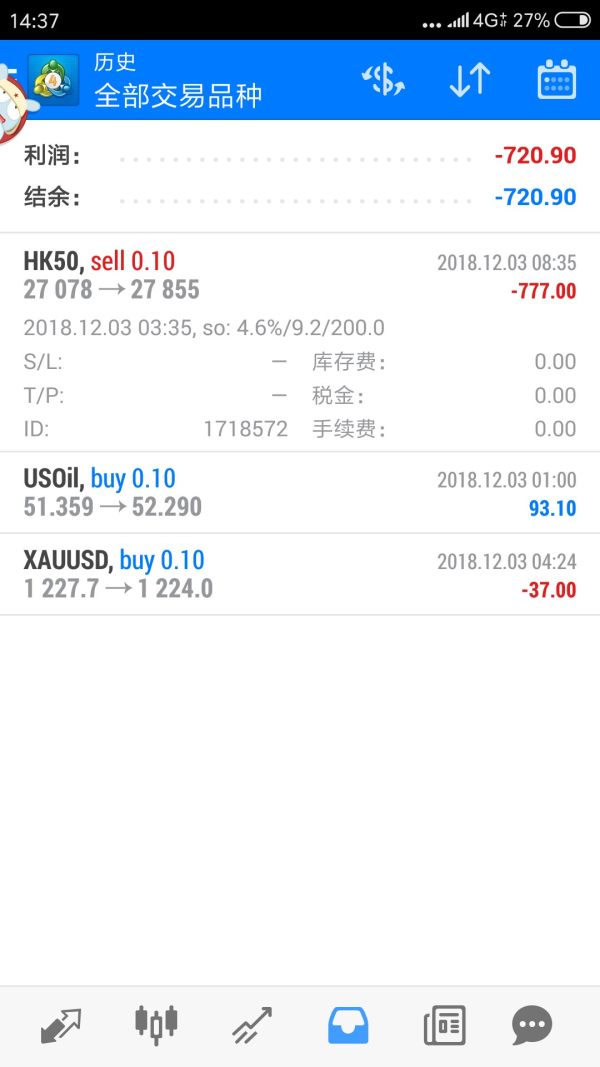Switch to the Quotes tab
The height and width of the screenshot is (1067, 600).
coord(61,1025)
